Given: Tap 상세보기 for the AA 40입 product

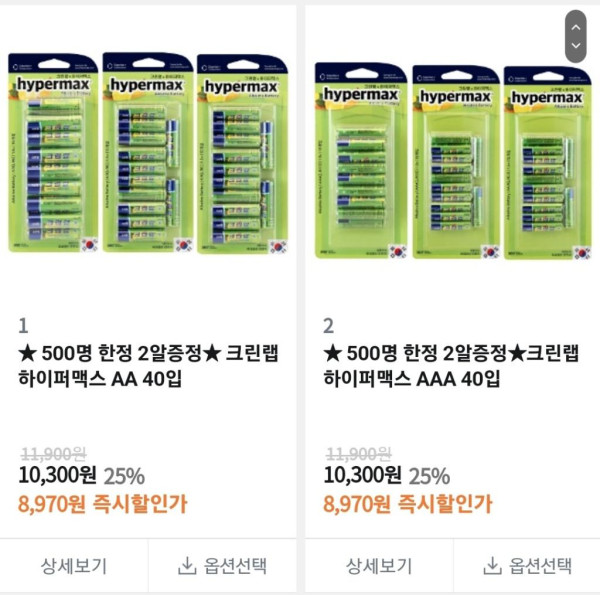Looking at the screenshot, I should pyautogui.click(x=74, y=566).
